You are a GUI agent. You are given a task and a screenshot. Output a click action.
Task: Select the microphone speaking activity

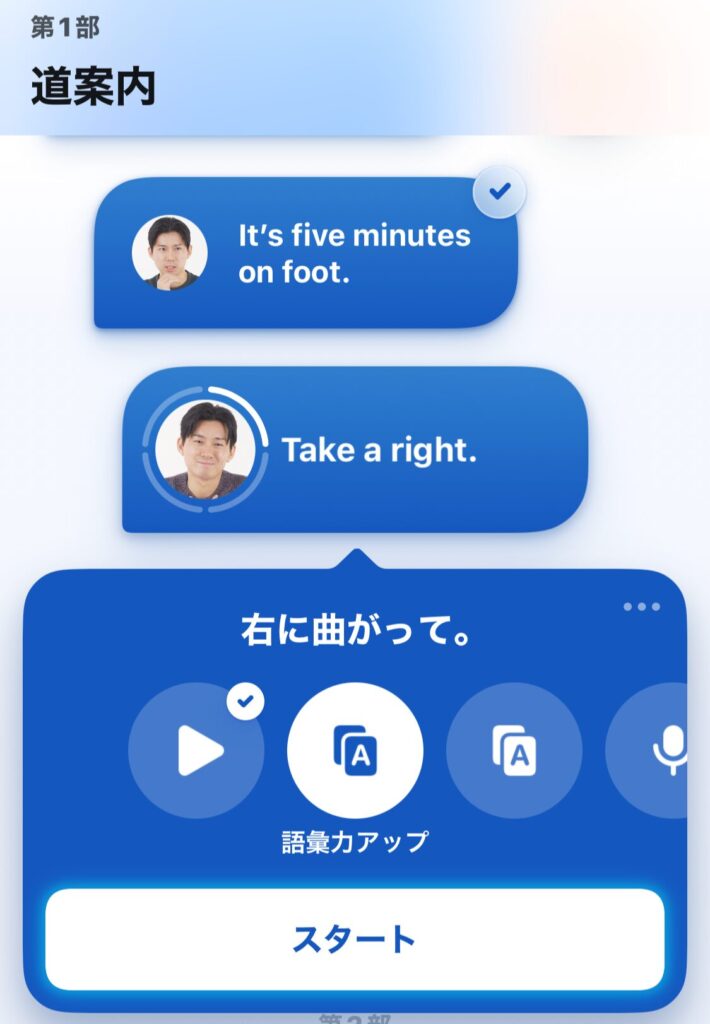click(660, 750)
